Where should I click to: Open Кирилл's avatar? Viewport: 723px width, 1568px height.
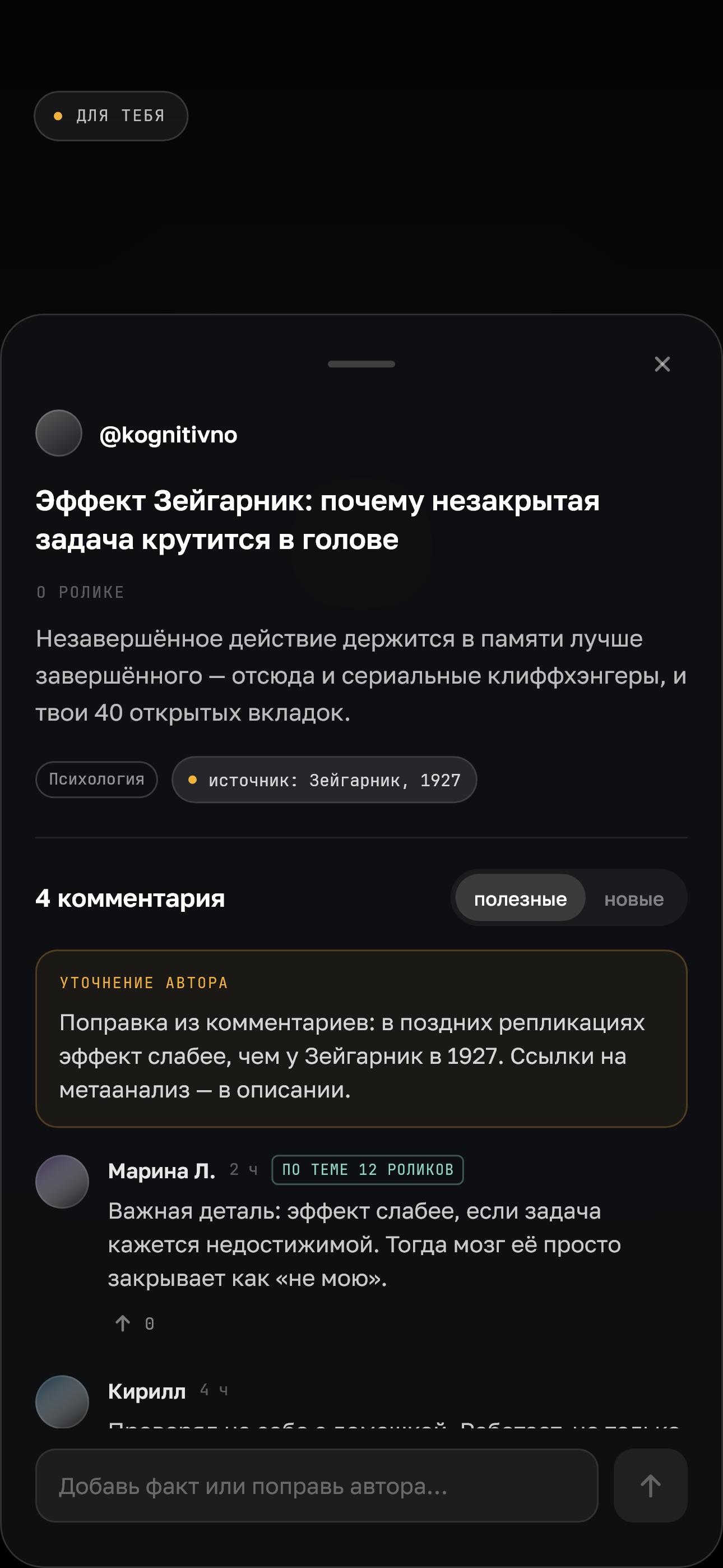coord(62,1401)
